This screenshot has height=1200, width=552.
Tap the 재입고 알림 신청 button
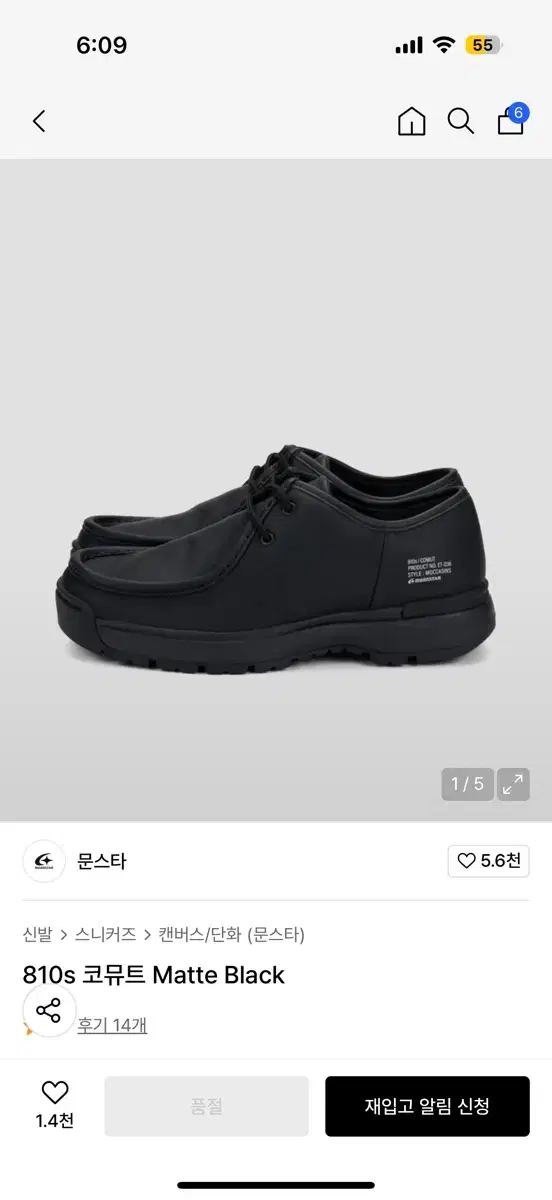427,1106
